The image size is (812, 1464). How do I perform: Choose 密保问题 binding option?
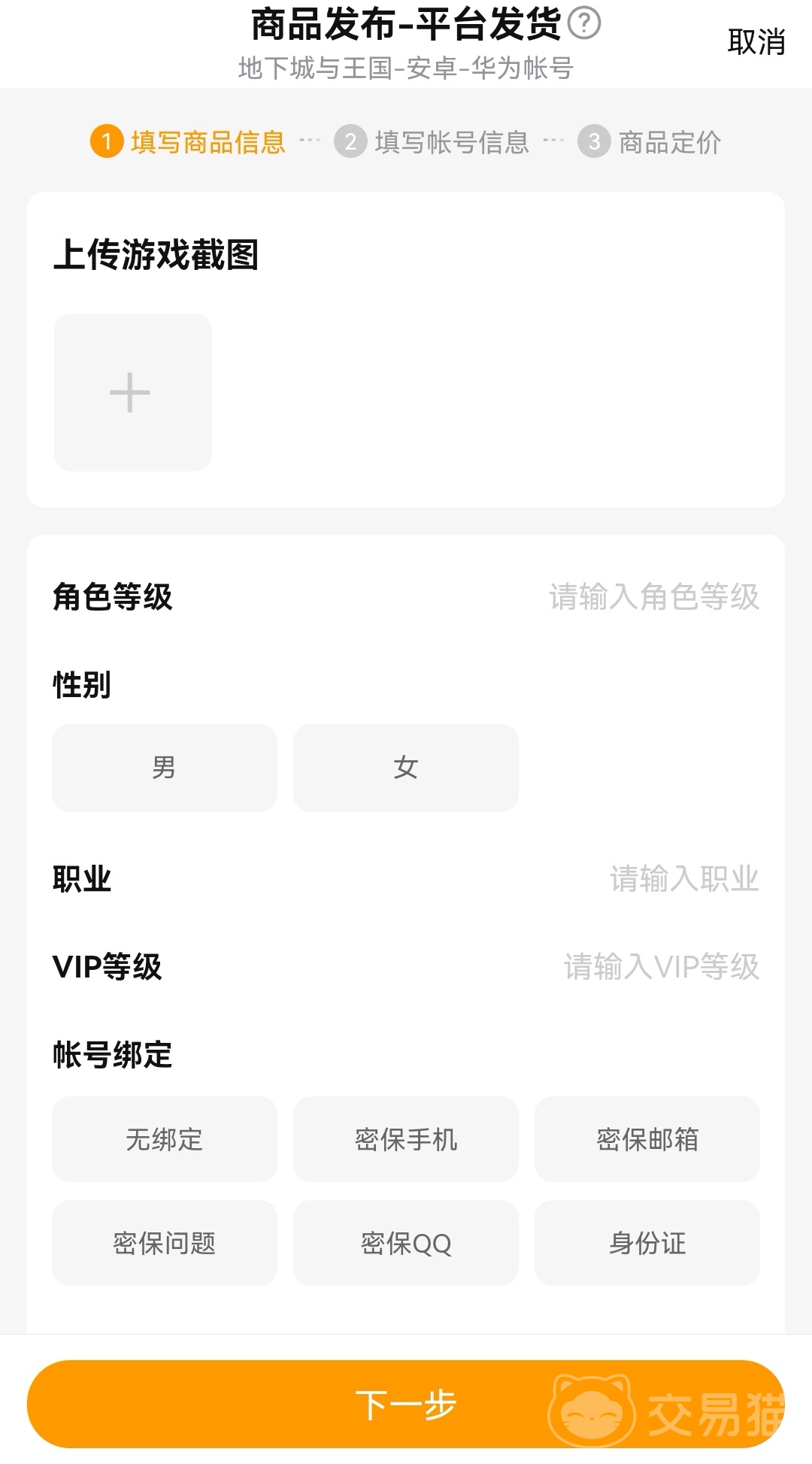pos(164,1243)
